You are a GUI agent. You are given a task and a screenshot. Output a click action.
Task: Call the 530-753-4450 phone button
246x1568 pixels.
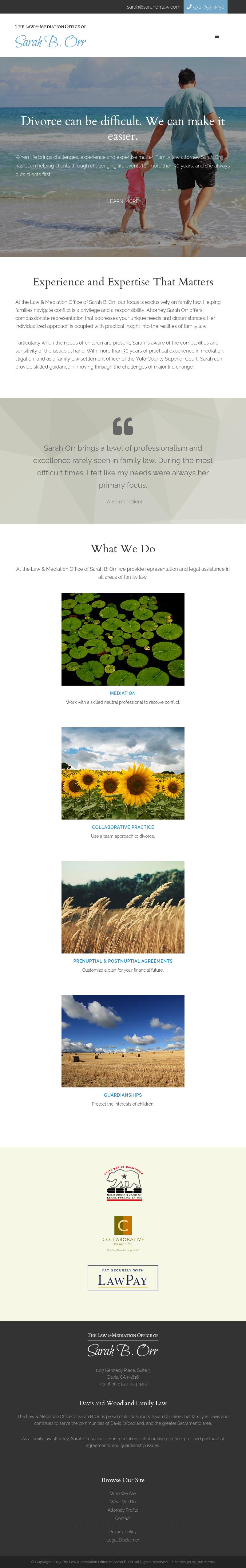(205, 7)
